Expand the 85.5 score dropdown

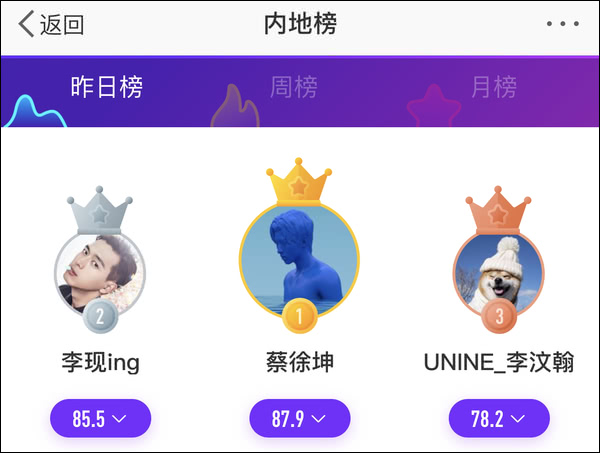100,418
